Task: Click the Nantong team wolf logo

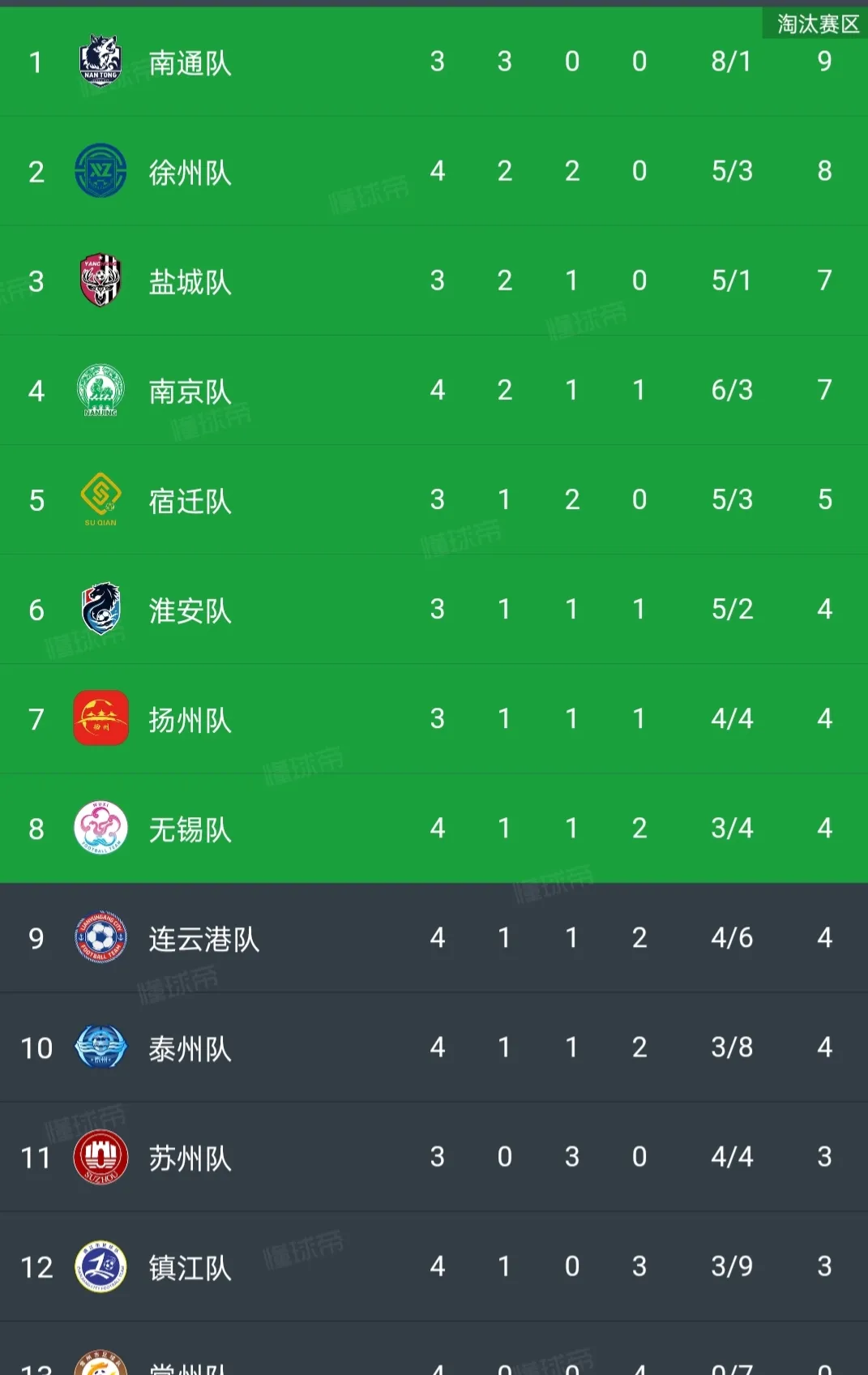Action: click(100, 61)
